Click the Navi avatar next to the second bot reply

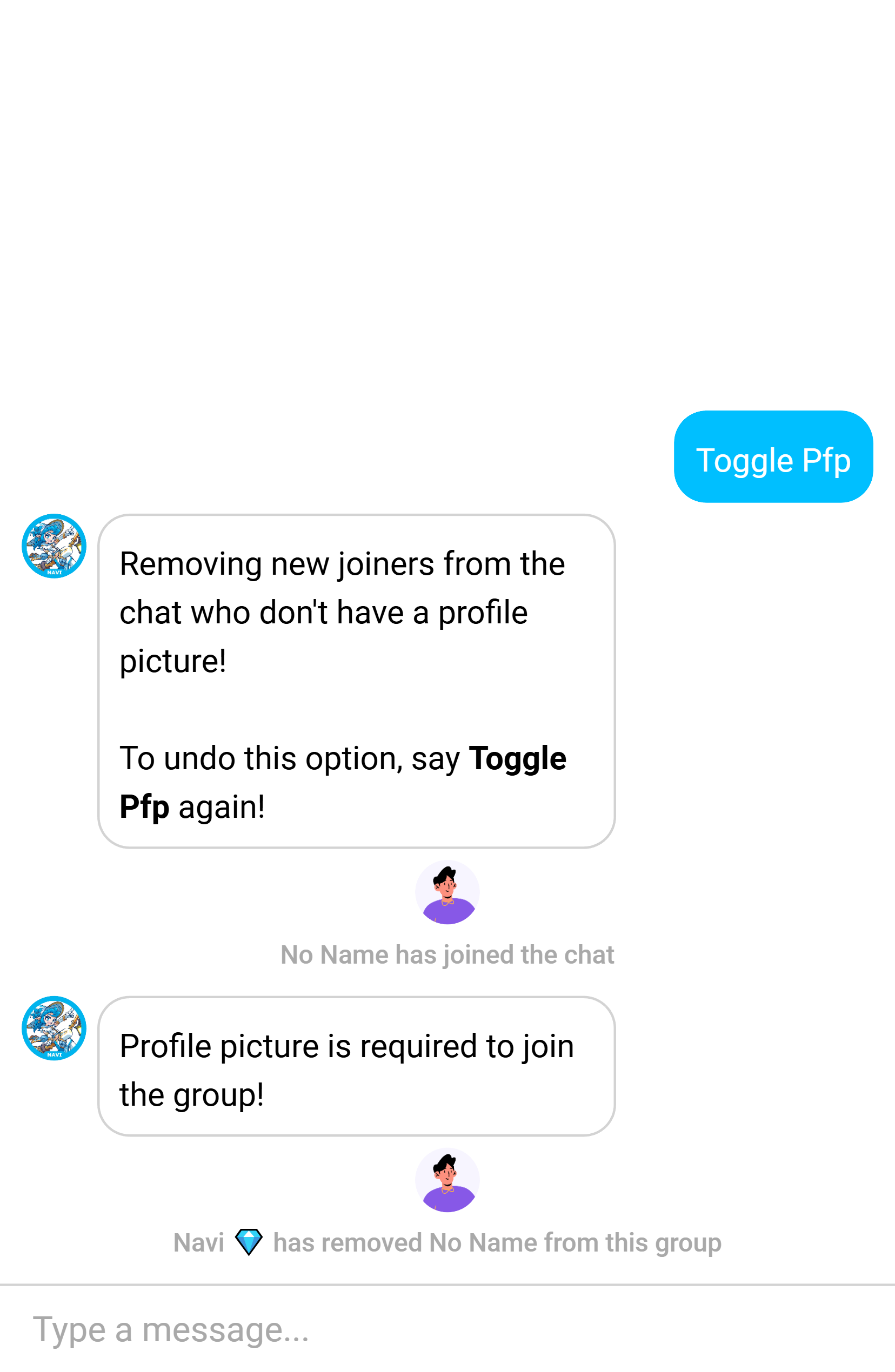click(x=54, y=1029)
